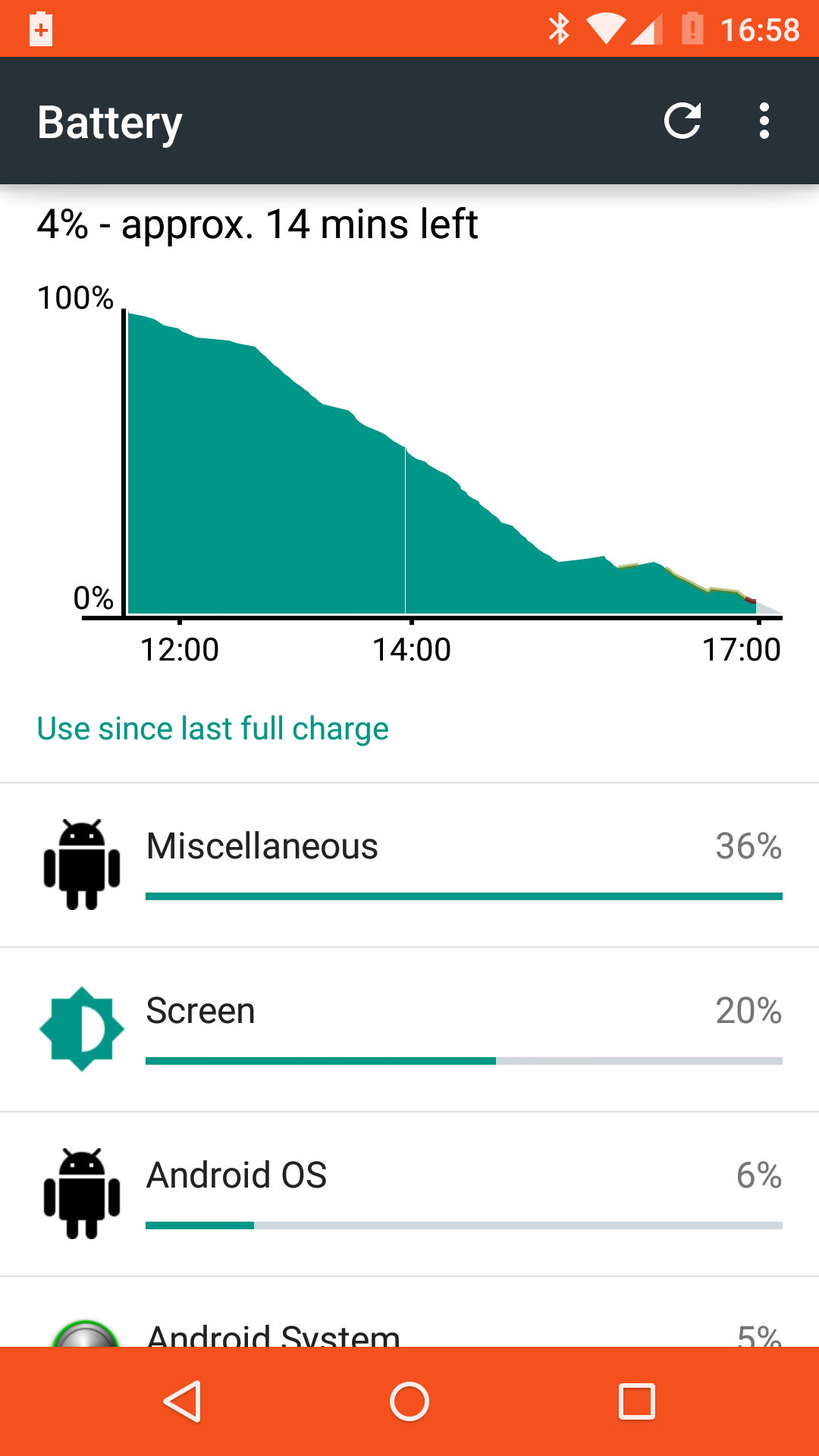Go to the home screen
This screenshot has width=819, height=1456.
pos(409,1401)
